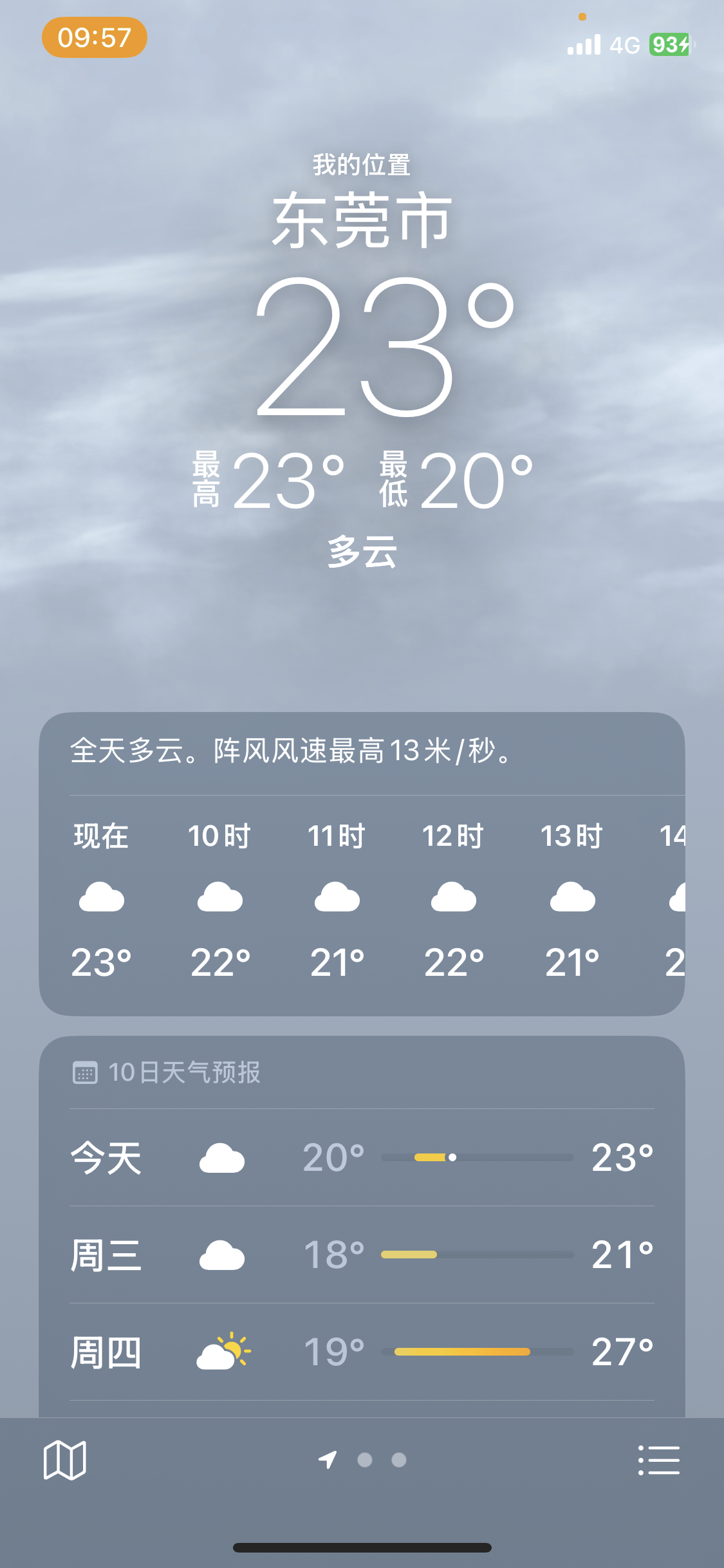
Task: View 周四 forecast details
Action: [x=362, y=1352]
